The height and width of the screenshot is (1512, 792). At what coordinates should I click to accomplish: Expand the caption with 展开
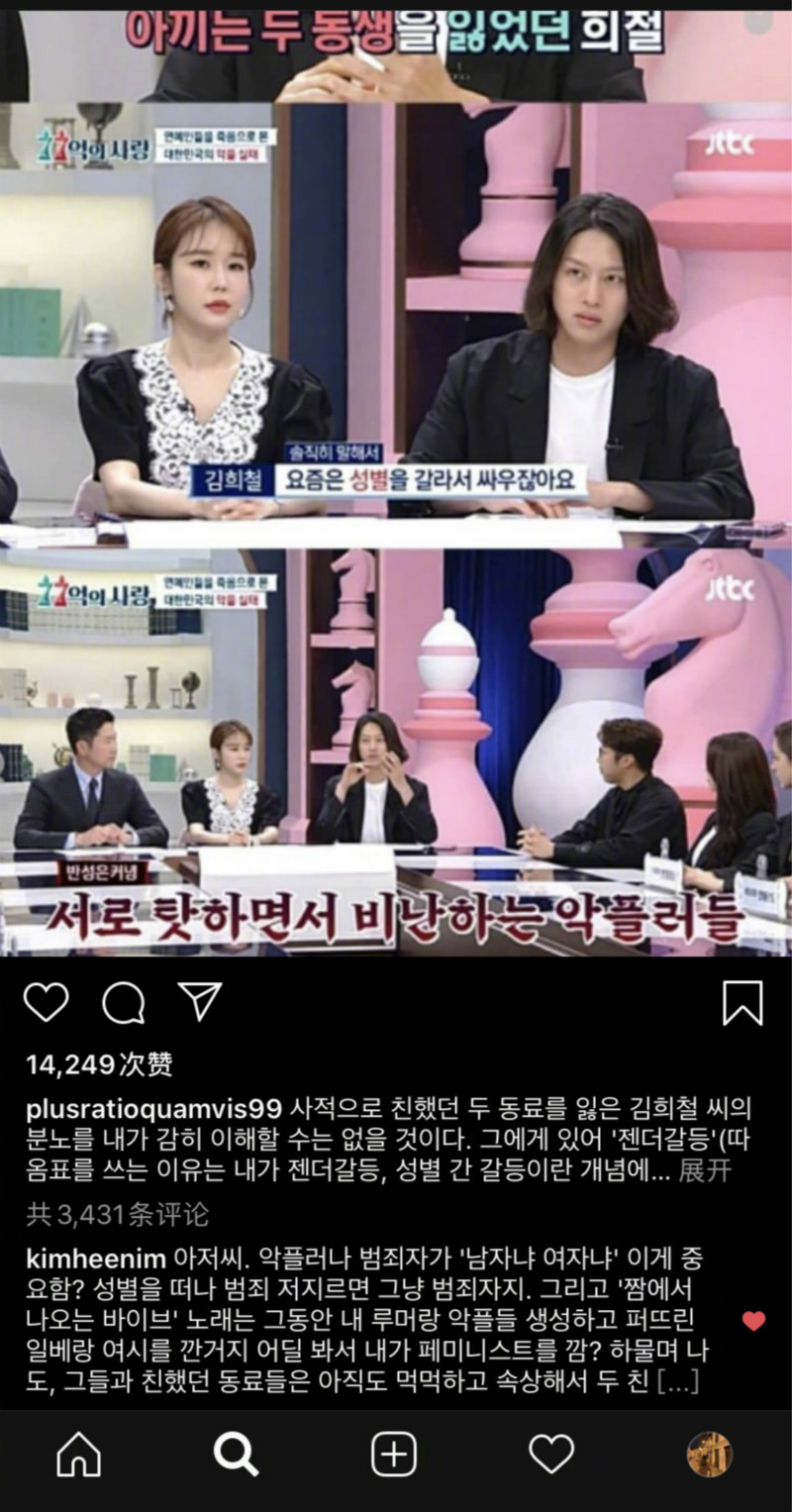[x=705, y=1169]
